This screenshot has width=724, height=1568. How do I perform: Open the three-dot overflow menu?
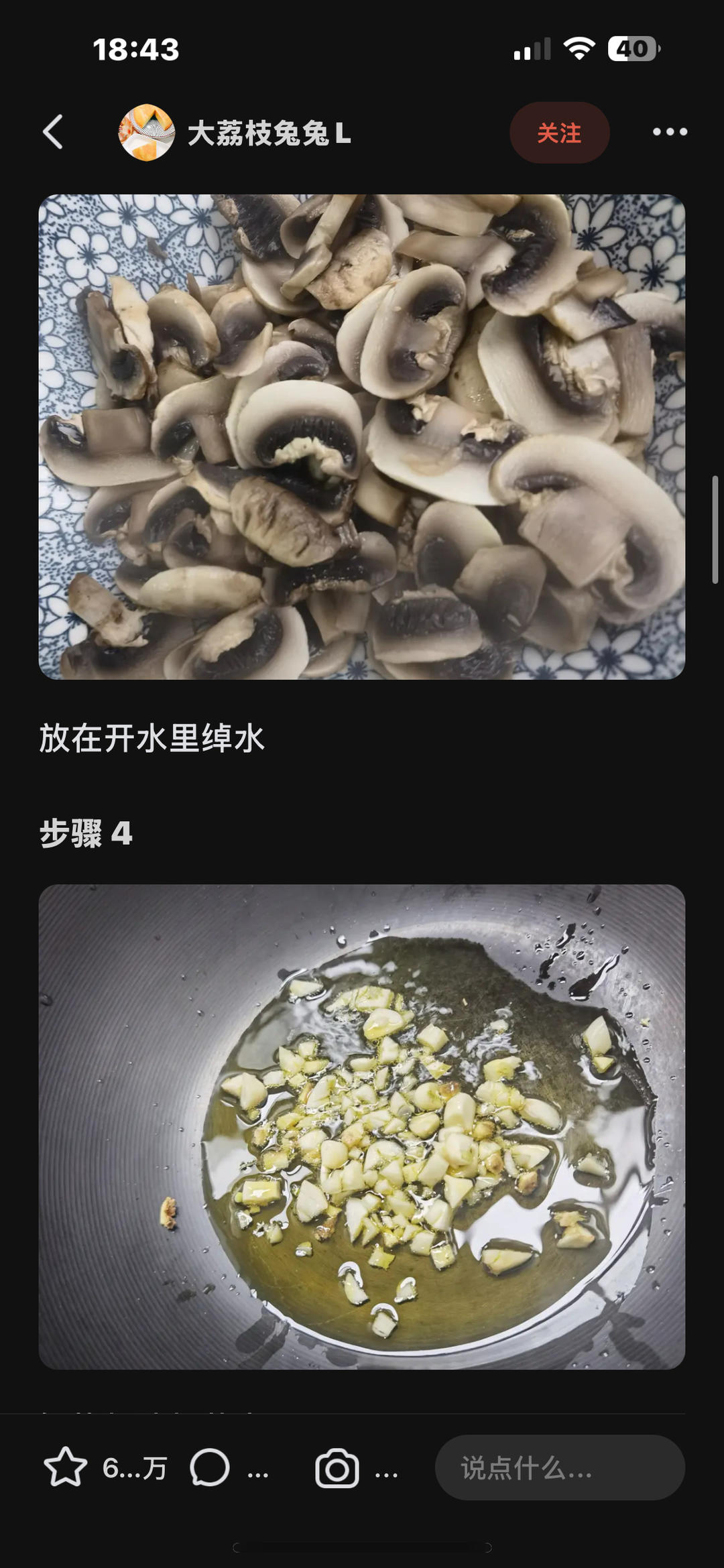[670, 132]
